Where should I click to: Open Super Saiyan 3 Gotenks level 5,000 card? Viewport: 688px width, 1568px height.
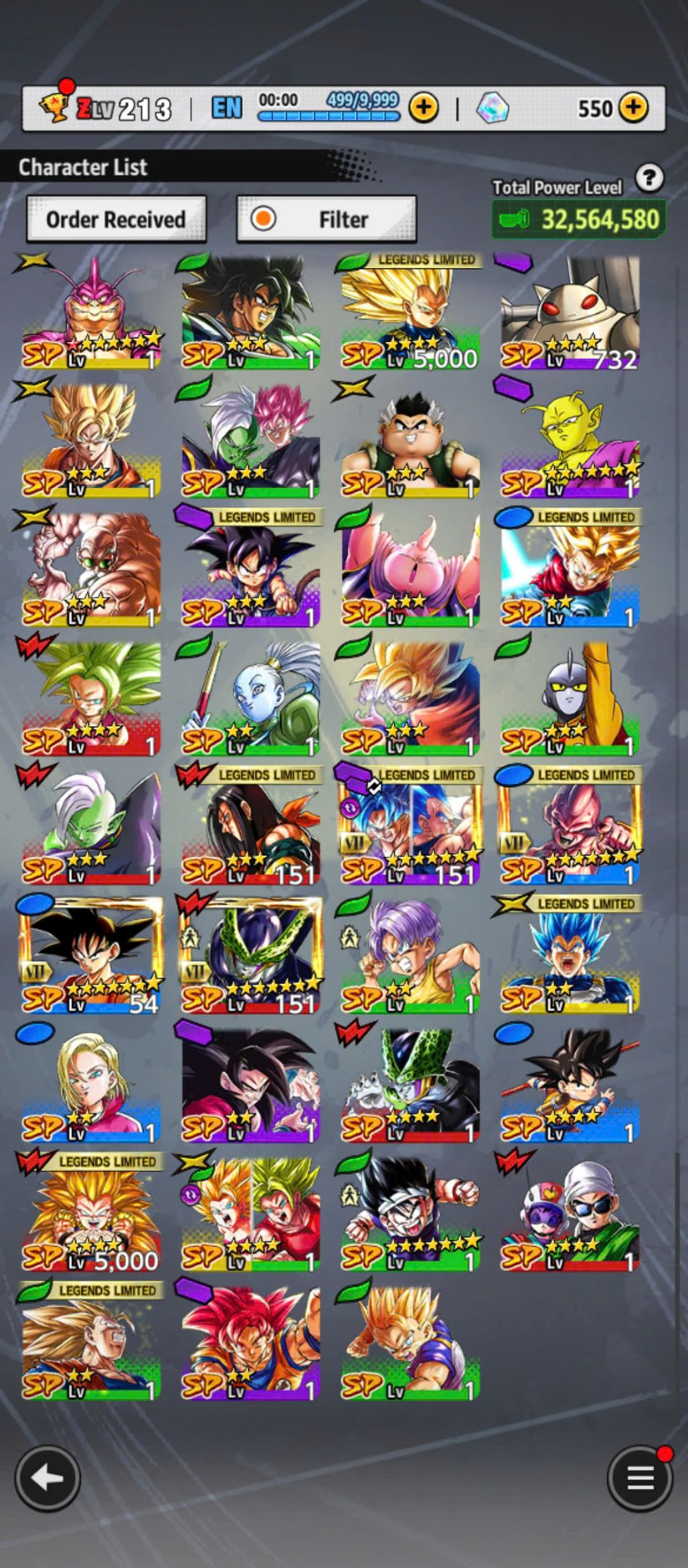(x=90, y=1213)
